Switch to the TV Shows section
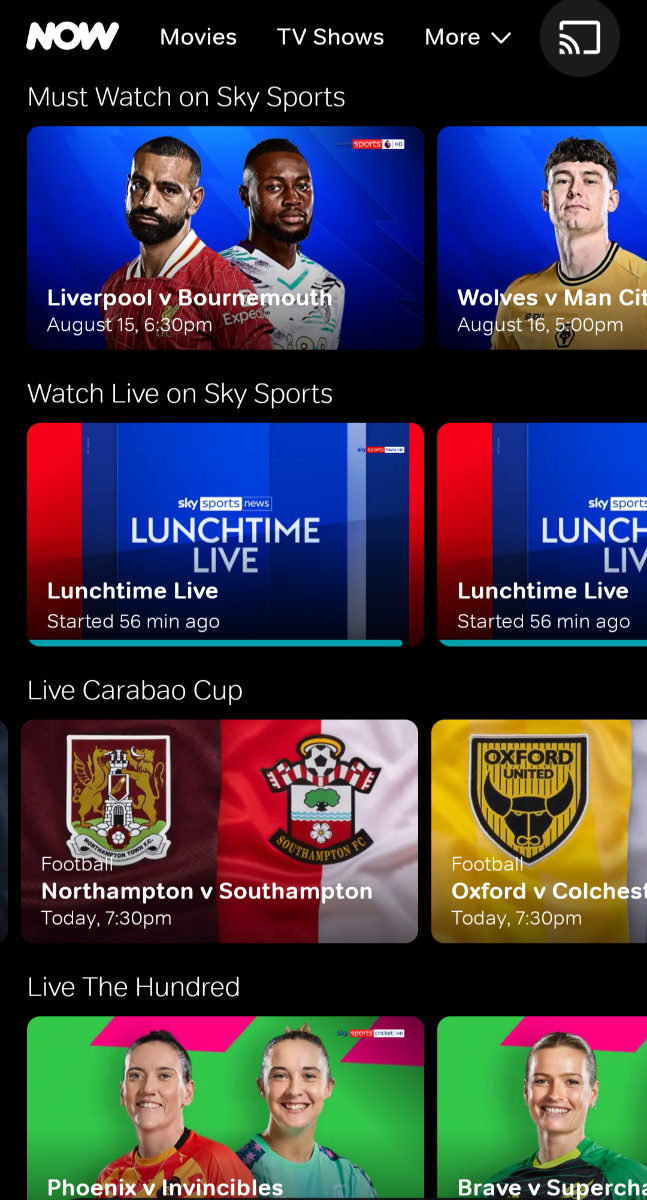This screenshot has width=647, height=1200. pyautogui.click(x=330, y=37)
